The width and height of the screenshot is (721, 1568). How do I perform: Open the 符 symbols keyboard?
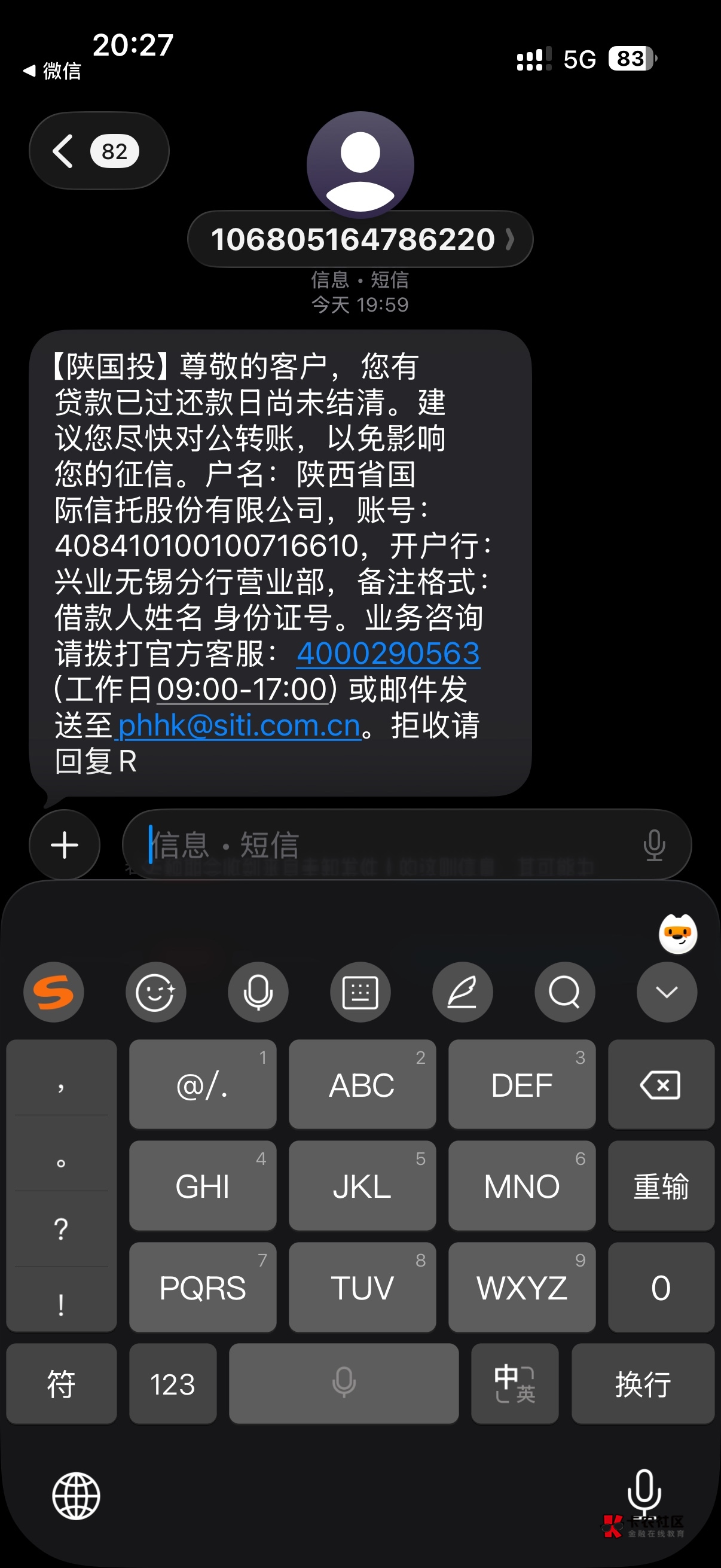[x=62, y=1384]
